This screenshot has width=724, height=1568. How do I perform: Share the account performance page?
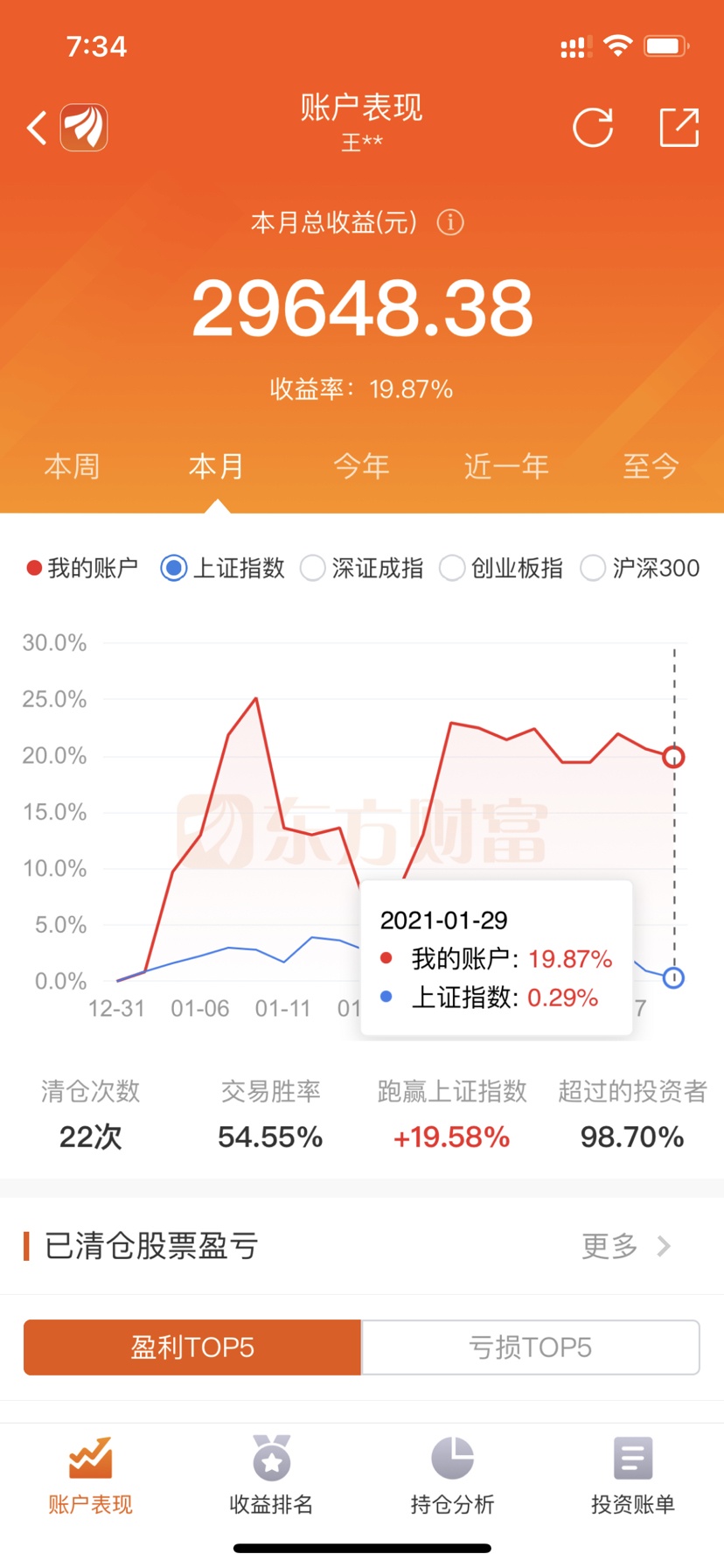point(679,128)
